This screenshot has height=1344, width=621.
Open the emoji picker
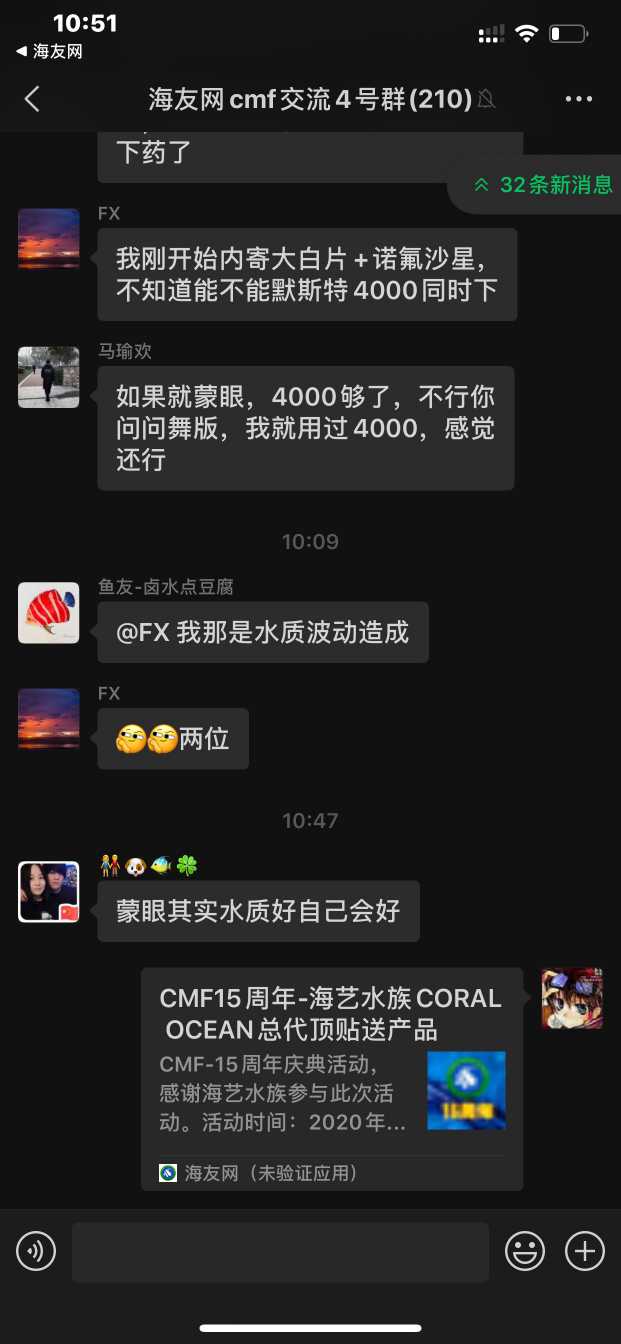pyautogui.click(x=524, y=1251)
